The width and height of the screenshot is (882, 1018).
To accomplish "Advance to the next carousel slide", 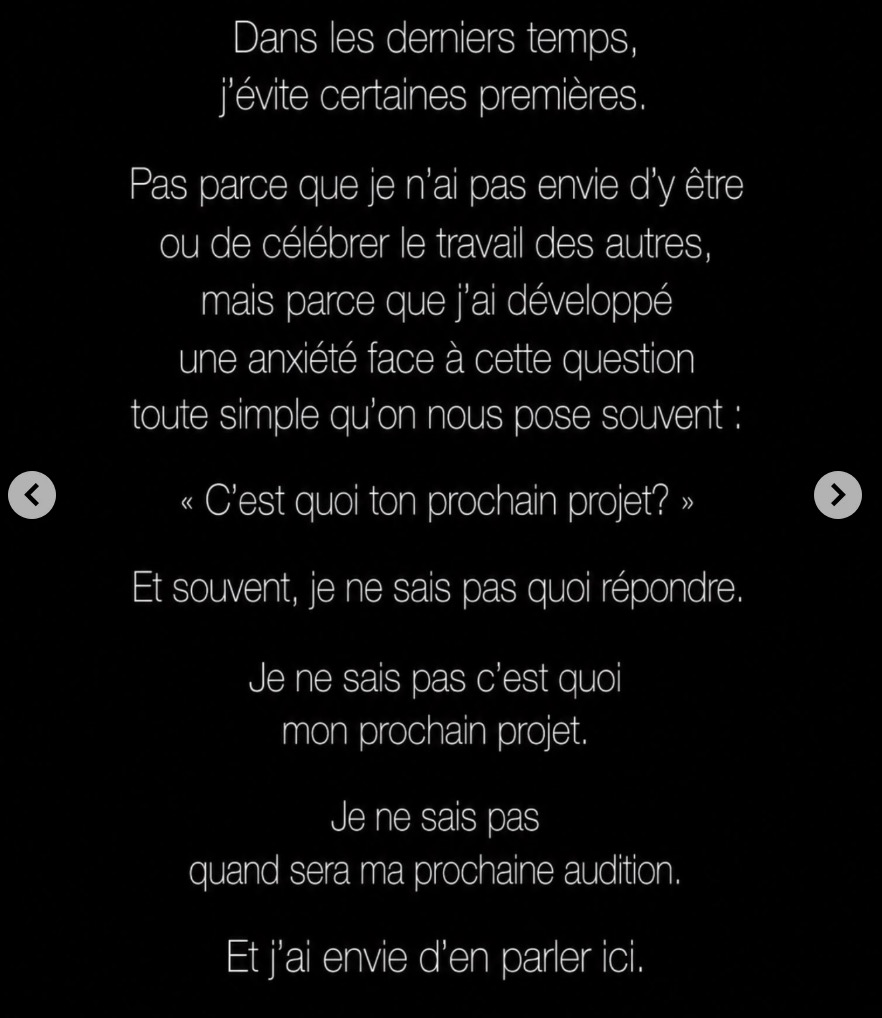I will (837, 495).
